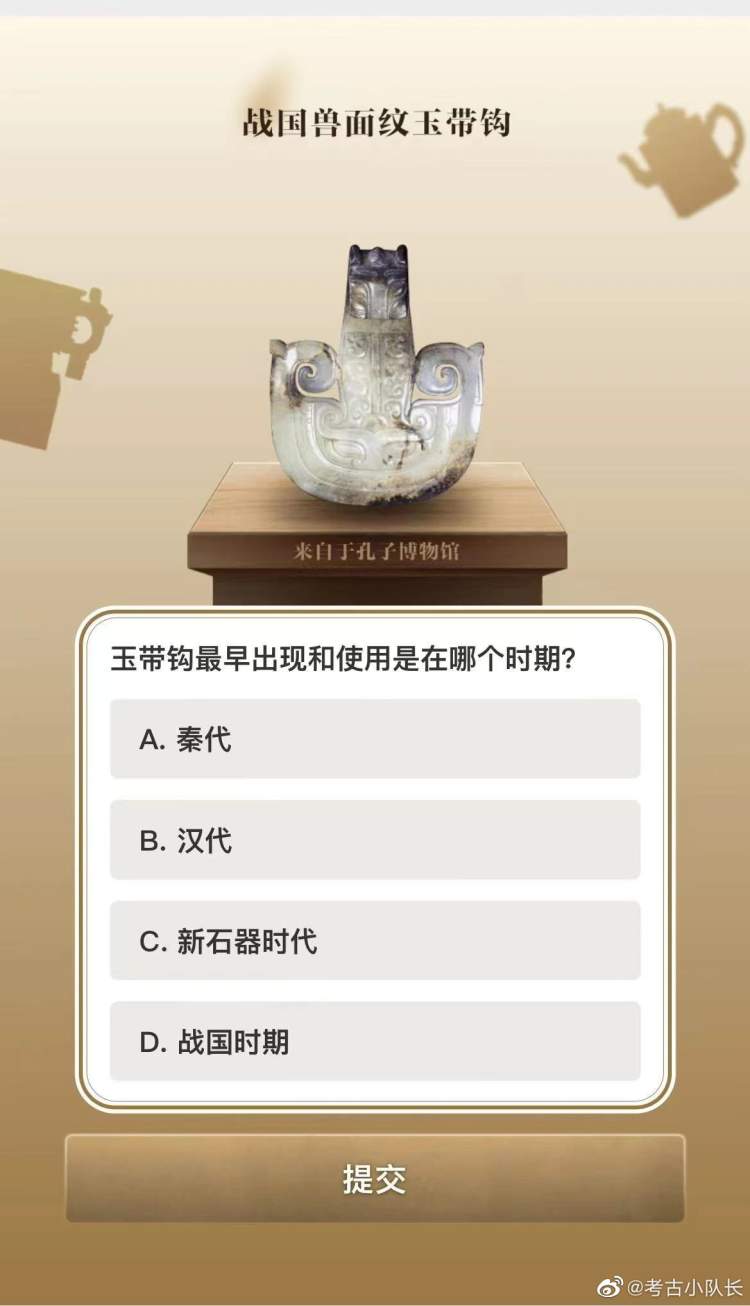Pick answer C. 新石器时代
Viewport: 750px width, 1306px height.
(375, 941)
